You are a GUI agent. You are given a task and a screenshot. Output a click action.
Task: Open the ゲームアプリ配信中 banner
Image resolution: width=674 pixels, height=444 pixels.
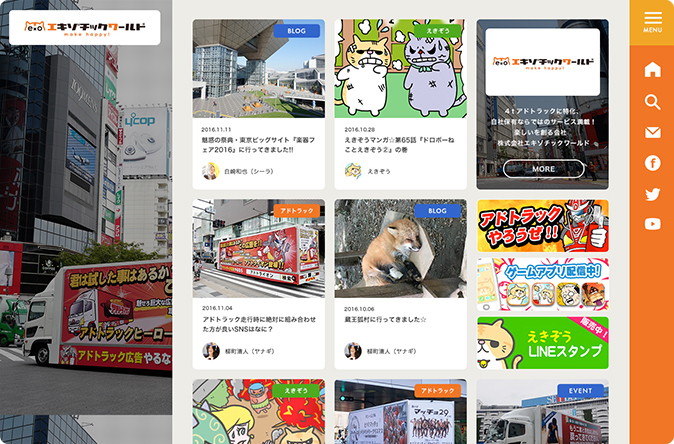[542, 284]
